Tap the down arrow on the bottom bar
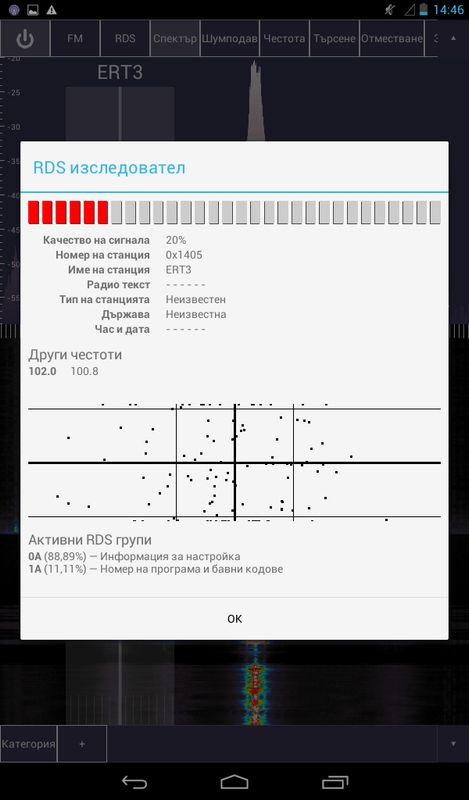Image resolution: width=469 pixels, height=800 pixels. click(x=453, y=743)
